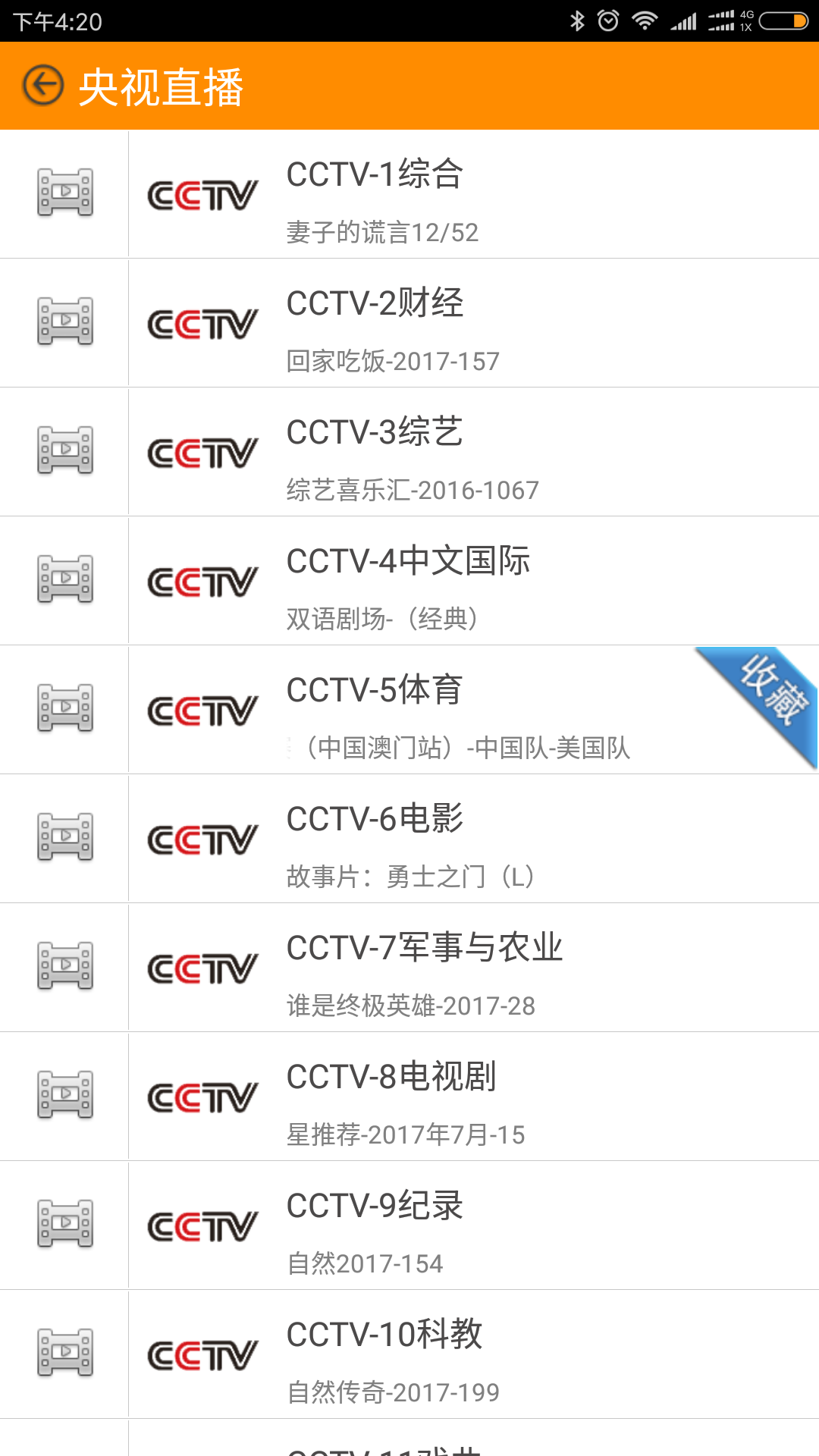819x1456 pixels.
Task: Go back using the orange header arrow
Action: click(x=43, y=85)
